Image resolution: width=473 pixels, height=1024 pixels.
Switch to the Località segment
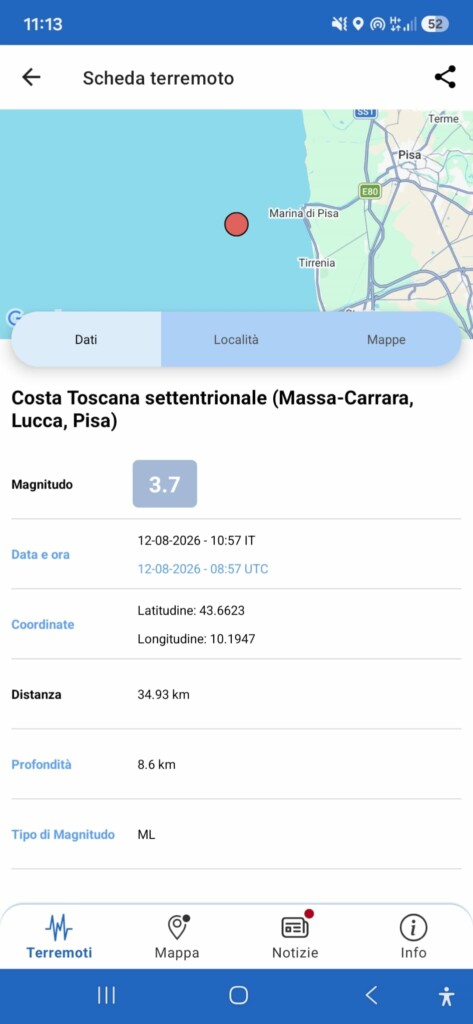[236, 340]
